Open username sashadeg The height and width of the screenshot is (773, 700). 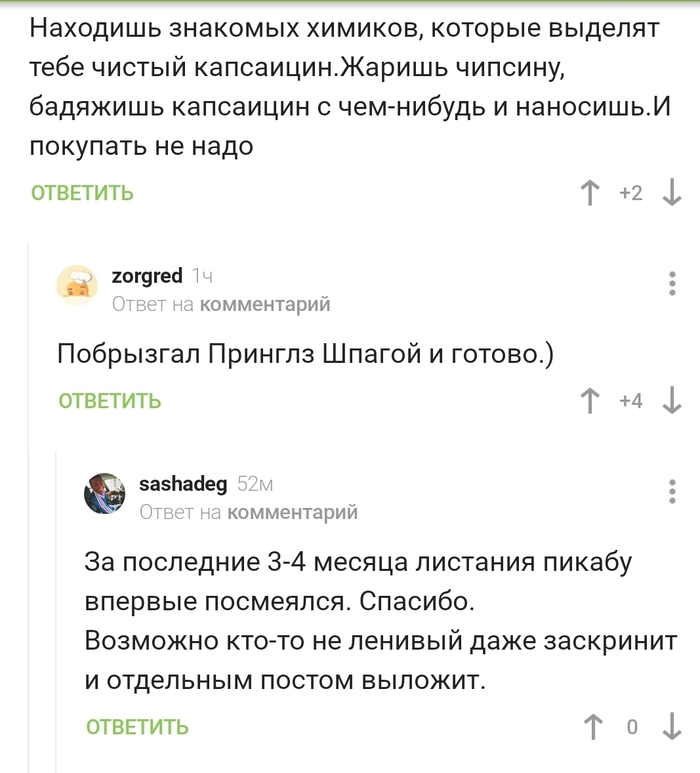[x=183, y=484]
